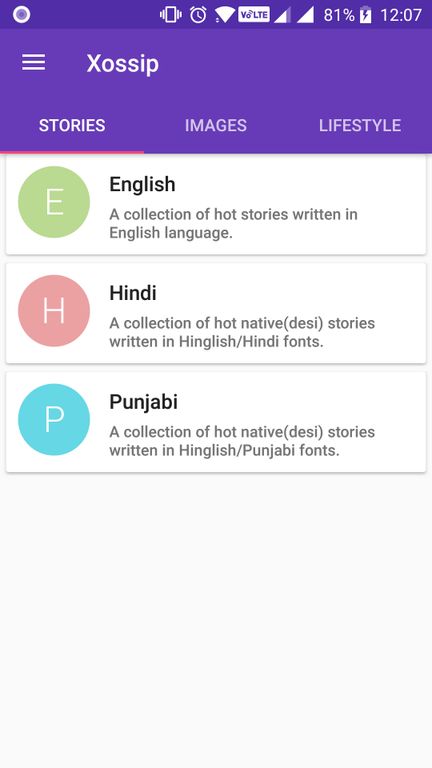Open the Hindi stories collection
This screenshot has width=432, height=768.
(x=216, y=313)
